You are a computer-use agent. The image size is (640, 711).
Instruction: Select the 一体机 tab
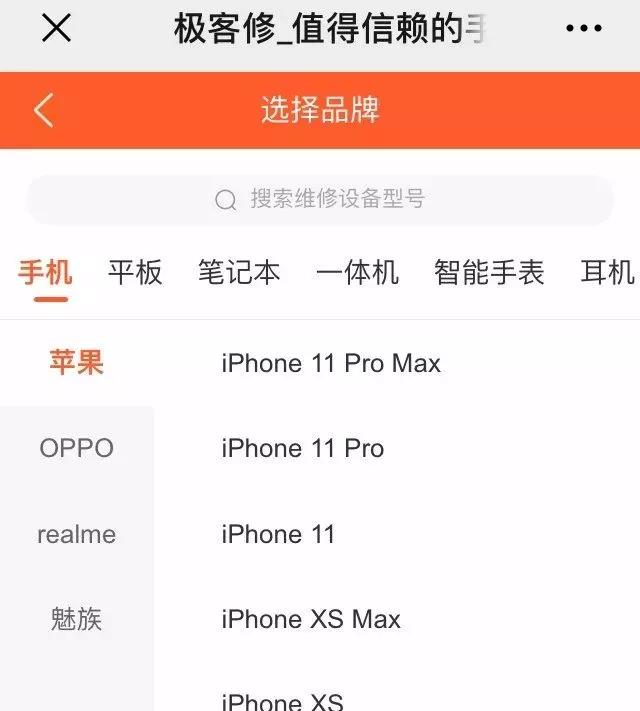click(357, 272)
